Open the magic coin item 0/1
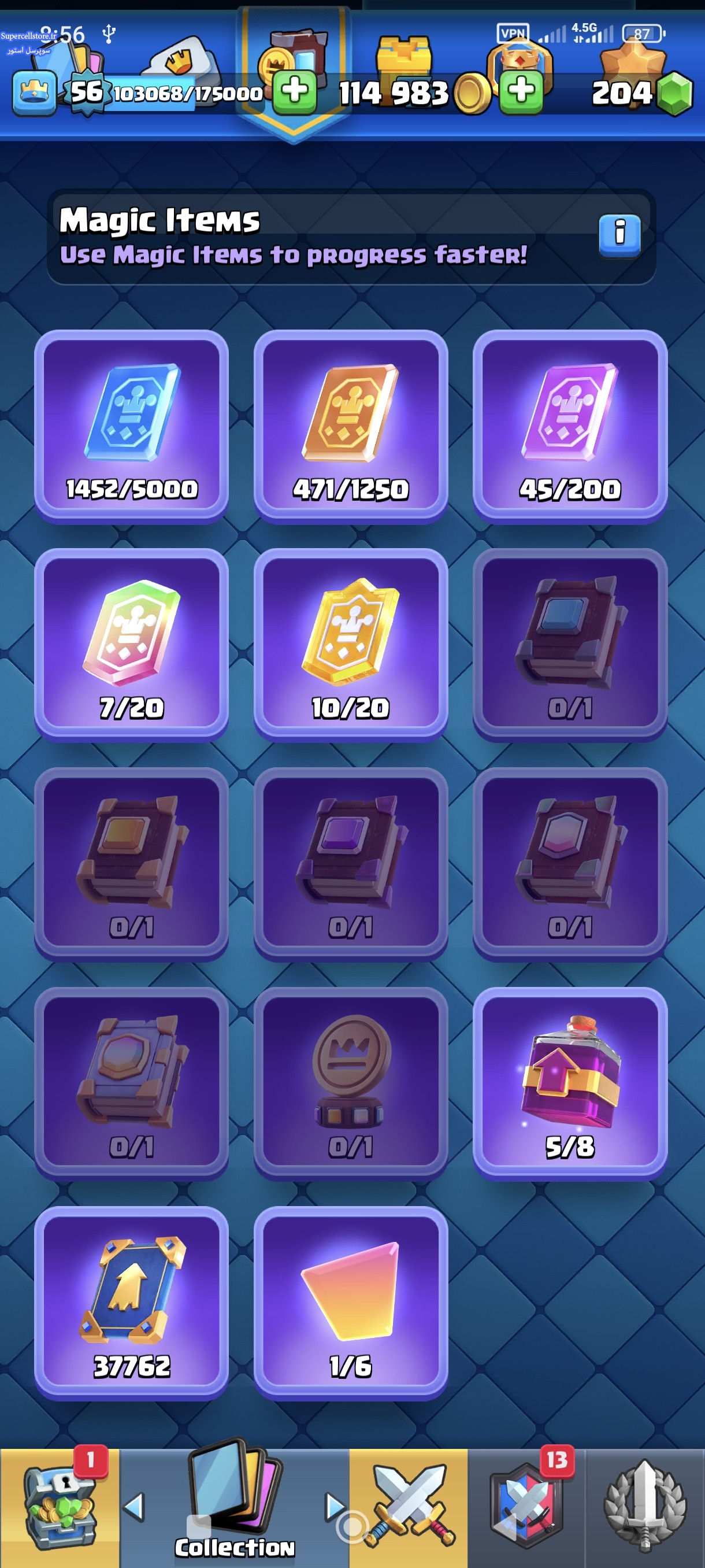This screenshot has width=705, height=1568. click(x=350, y=1083)
